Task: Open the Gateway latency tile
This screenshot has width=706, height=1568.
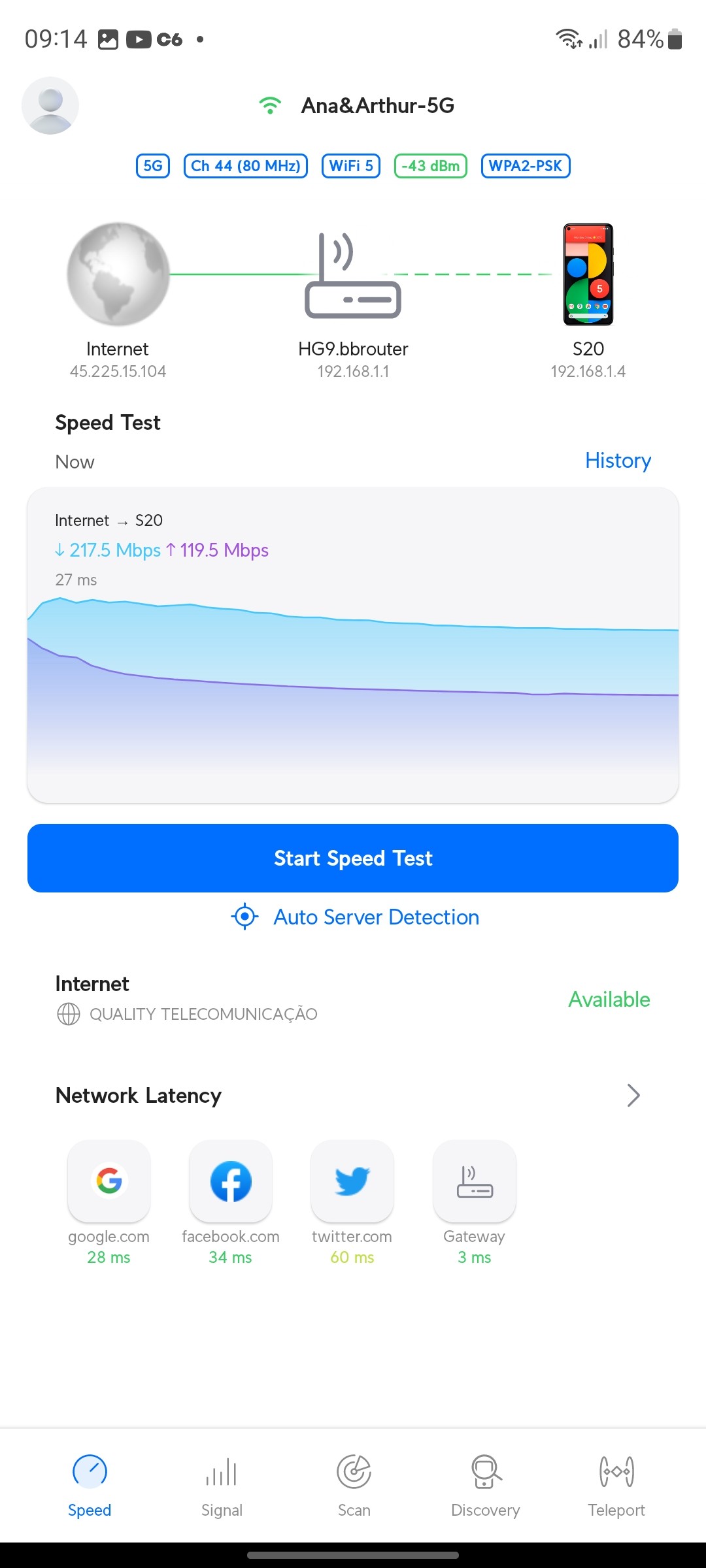Action: pyautogui.click(x=475, y=1181)
